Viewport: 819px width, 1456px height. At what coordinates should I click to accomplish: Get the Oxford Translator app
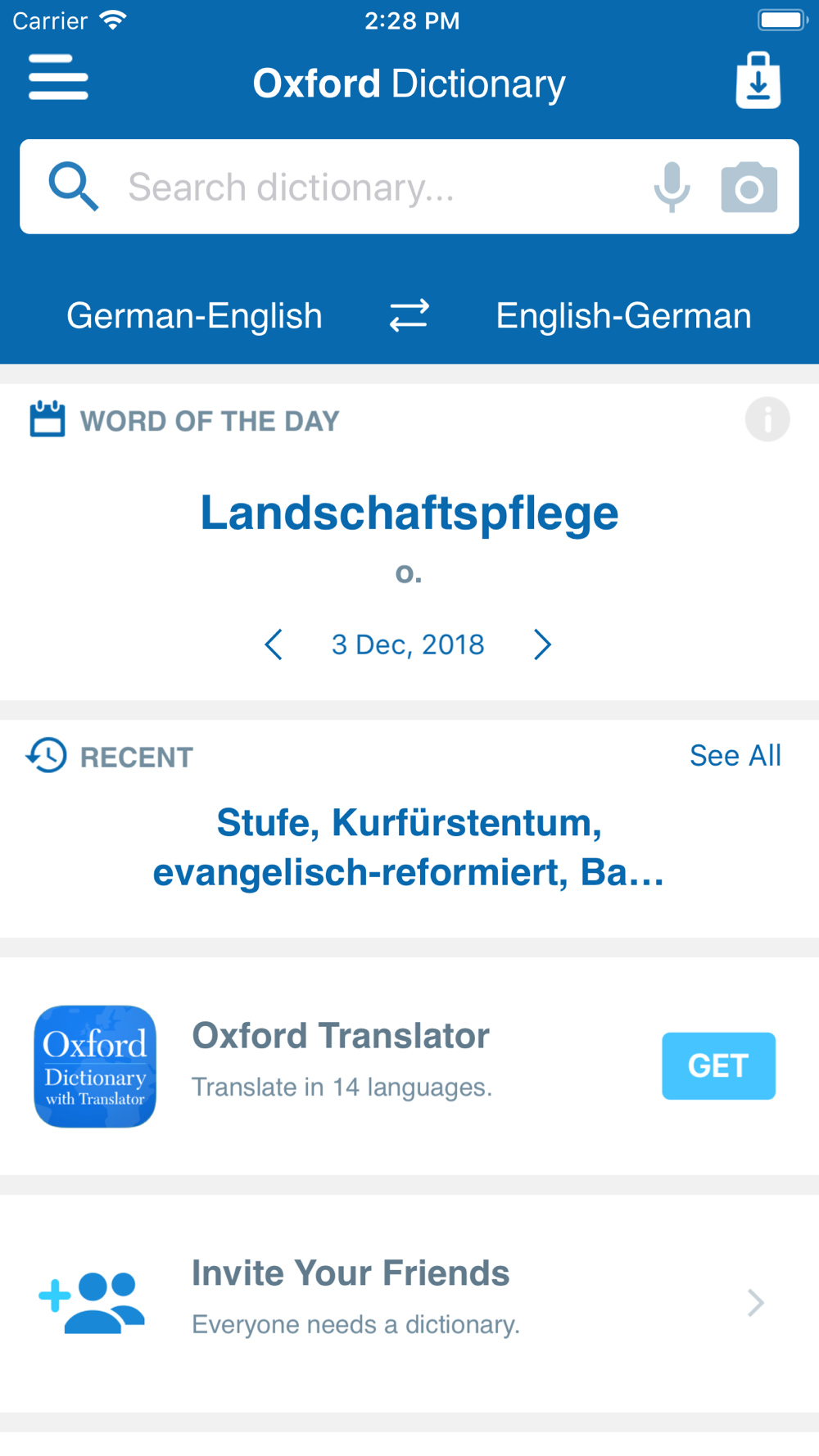718,1066
